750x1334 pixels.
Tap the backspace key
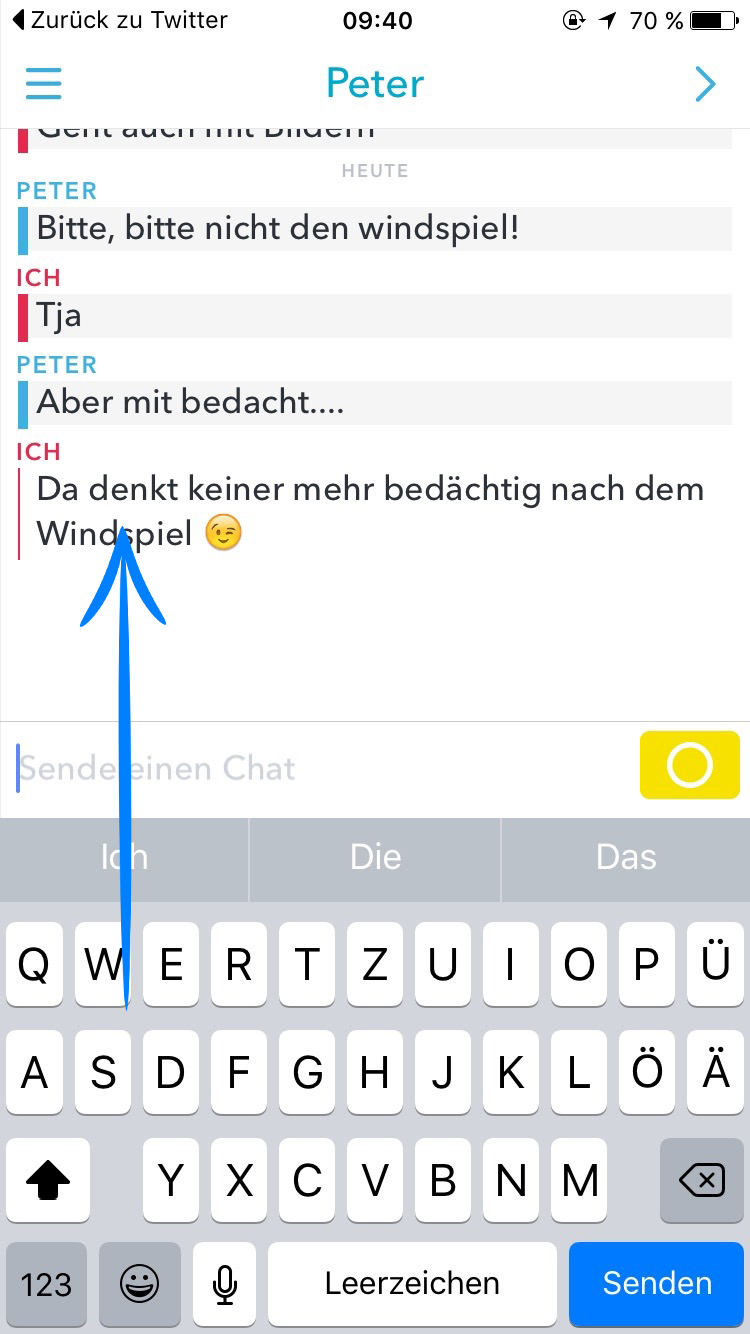[701, 1181]
